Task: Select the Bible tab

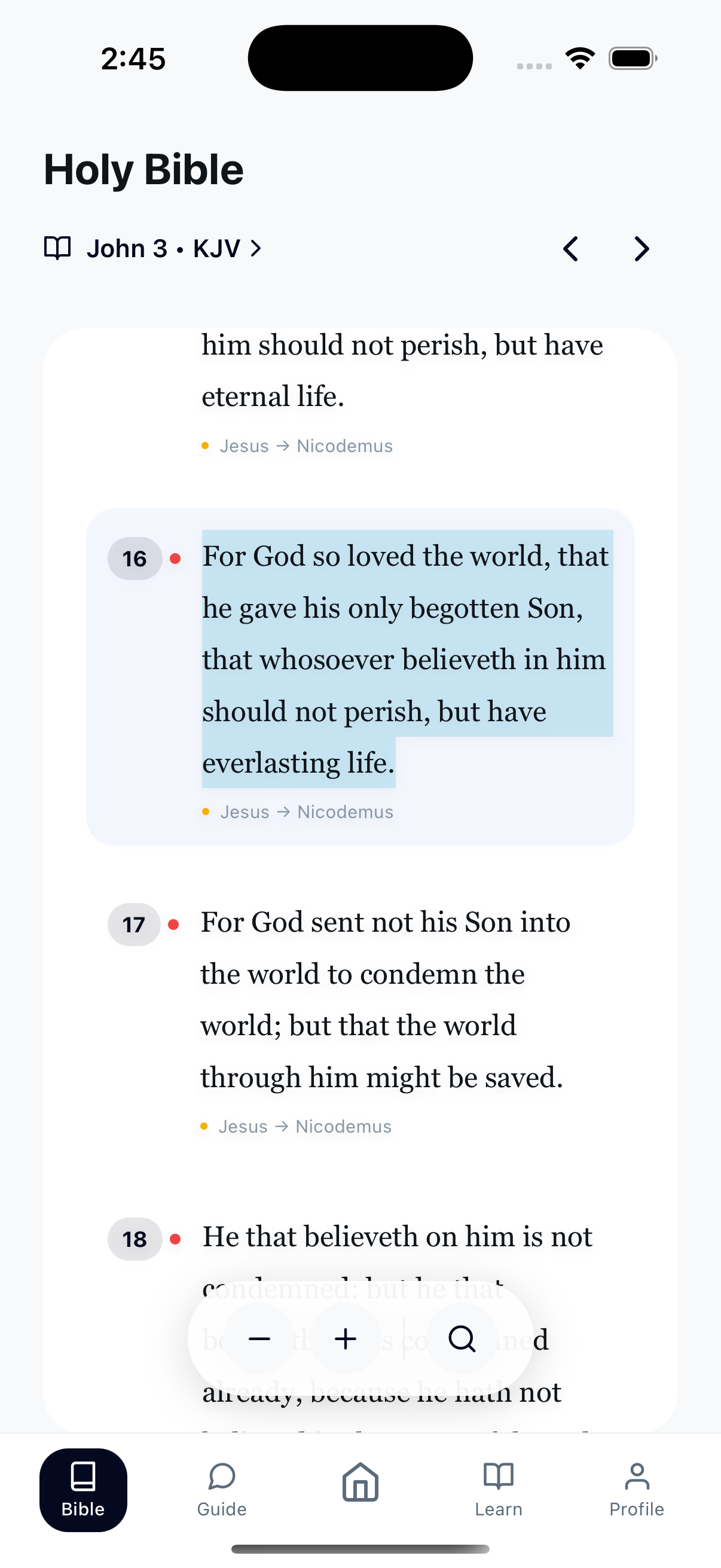Action: 83,1491
